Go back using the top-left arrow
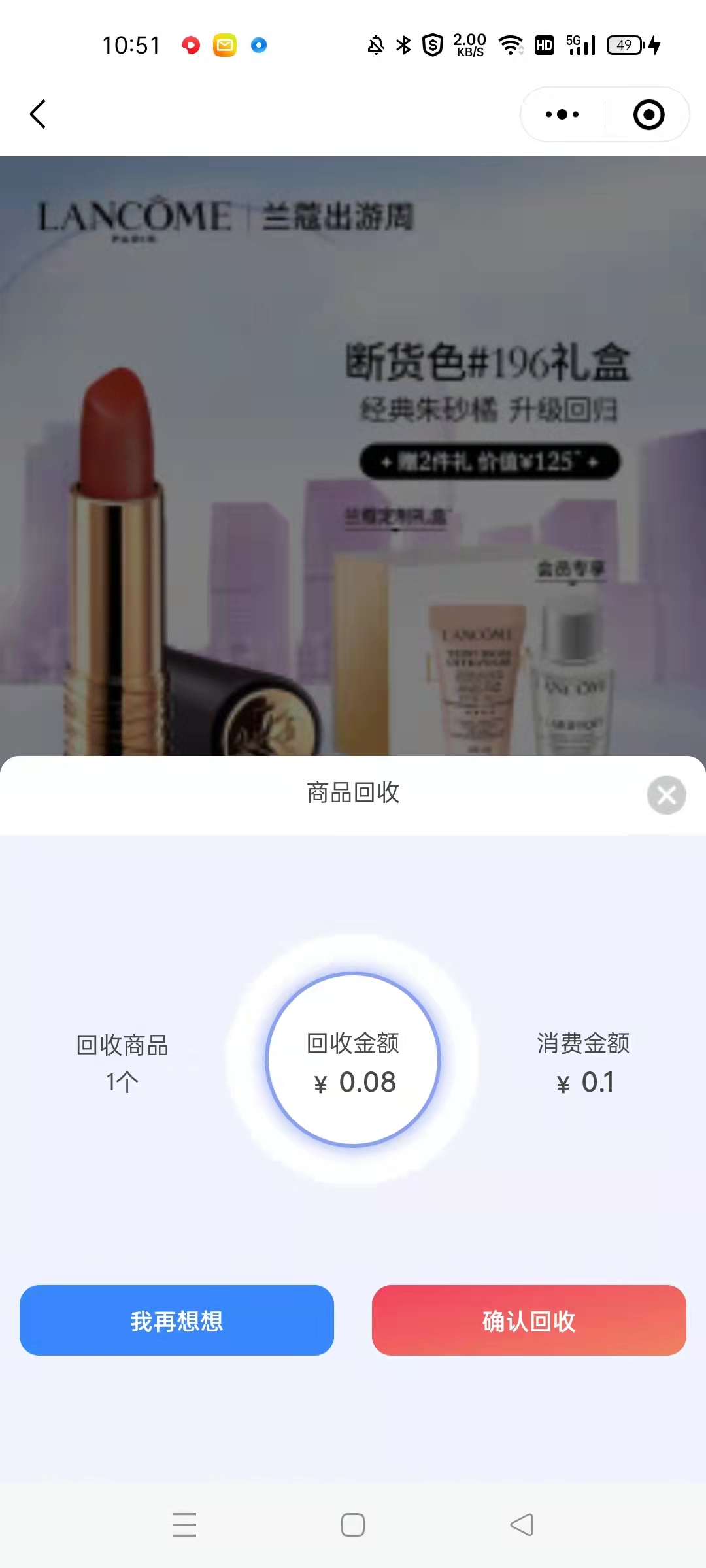This screenshot has height=1568, width=706. click(38, 114)
